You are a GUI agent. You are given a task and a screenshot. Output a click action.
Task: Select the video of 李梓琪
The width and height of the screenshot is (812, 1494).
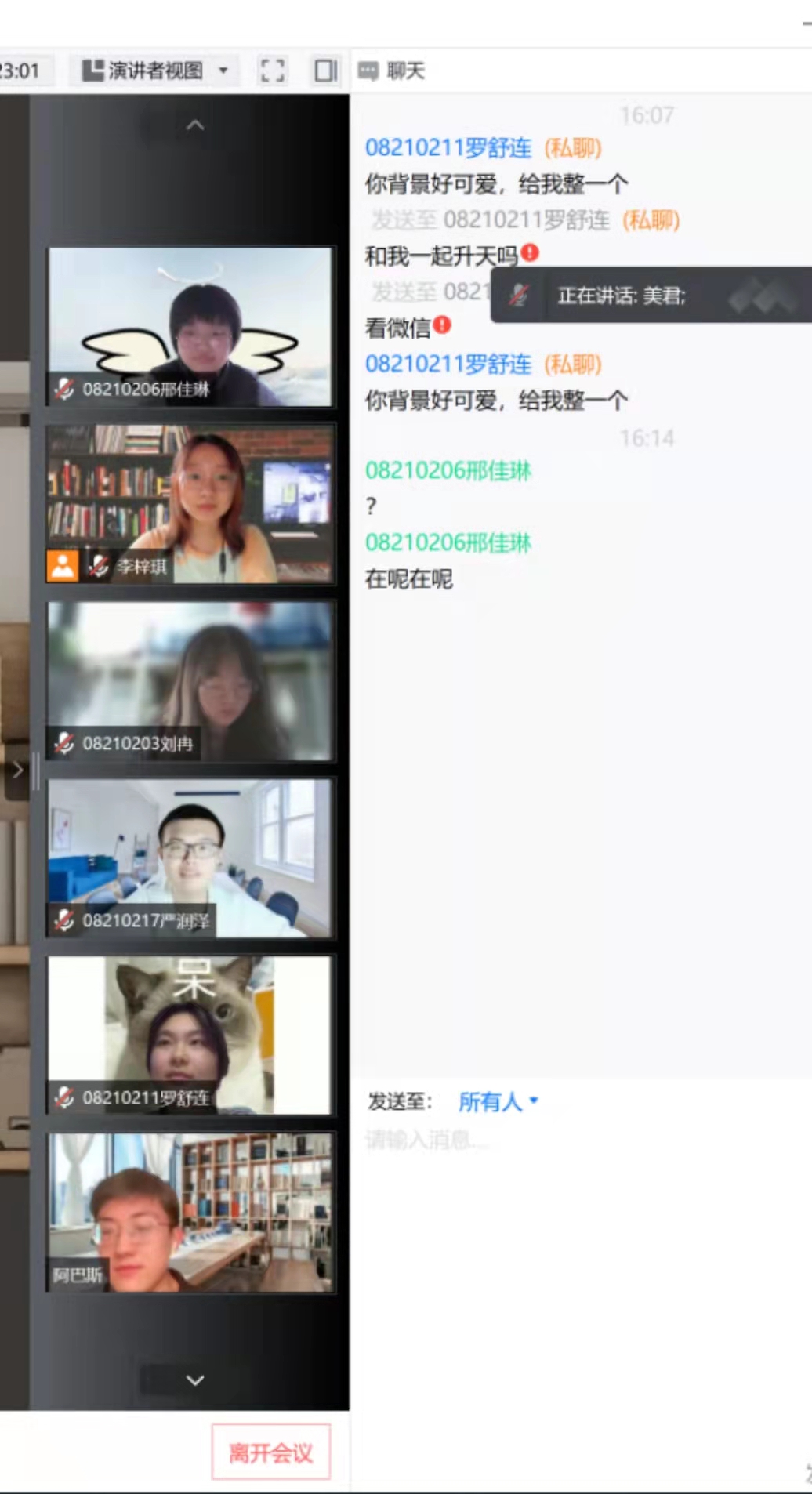click(190, 503)
